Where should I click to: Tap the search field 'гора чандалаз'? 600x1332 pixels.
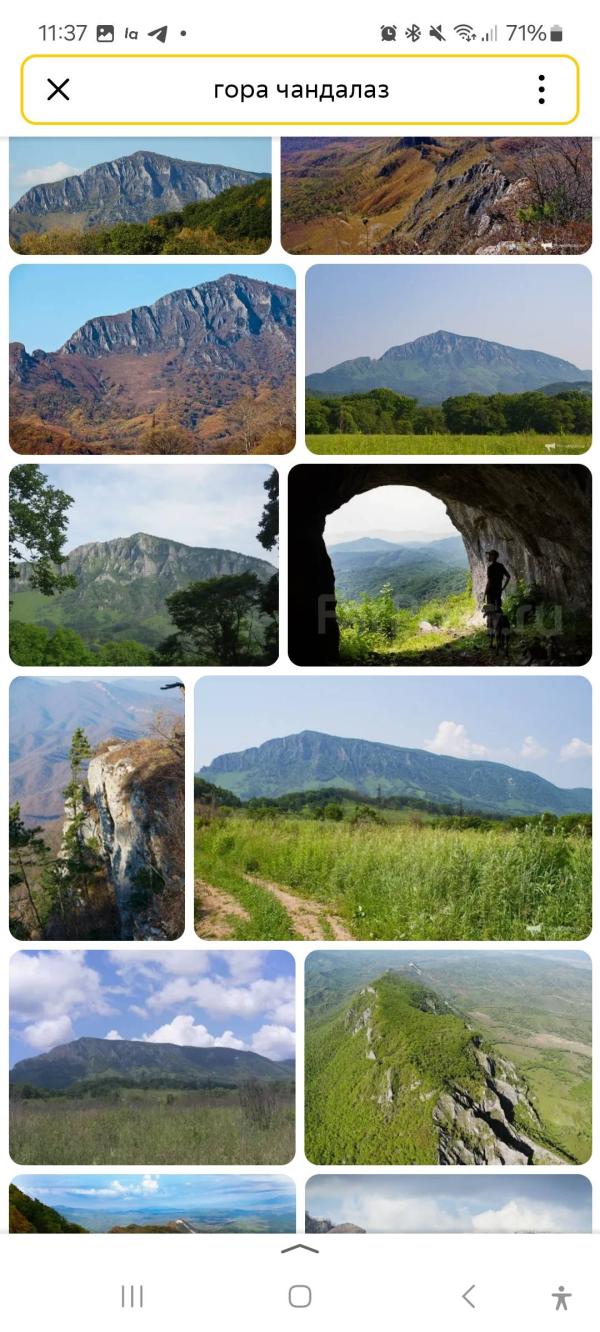click(x=300, y=90)
